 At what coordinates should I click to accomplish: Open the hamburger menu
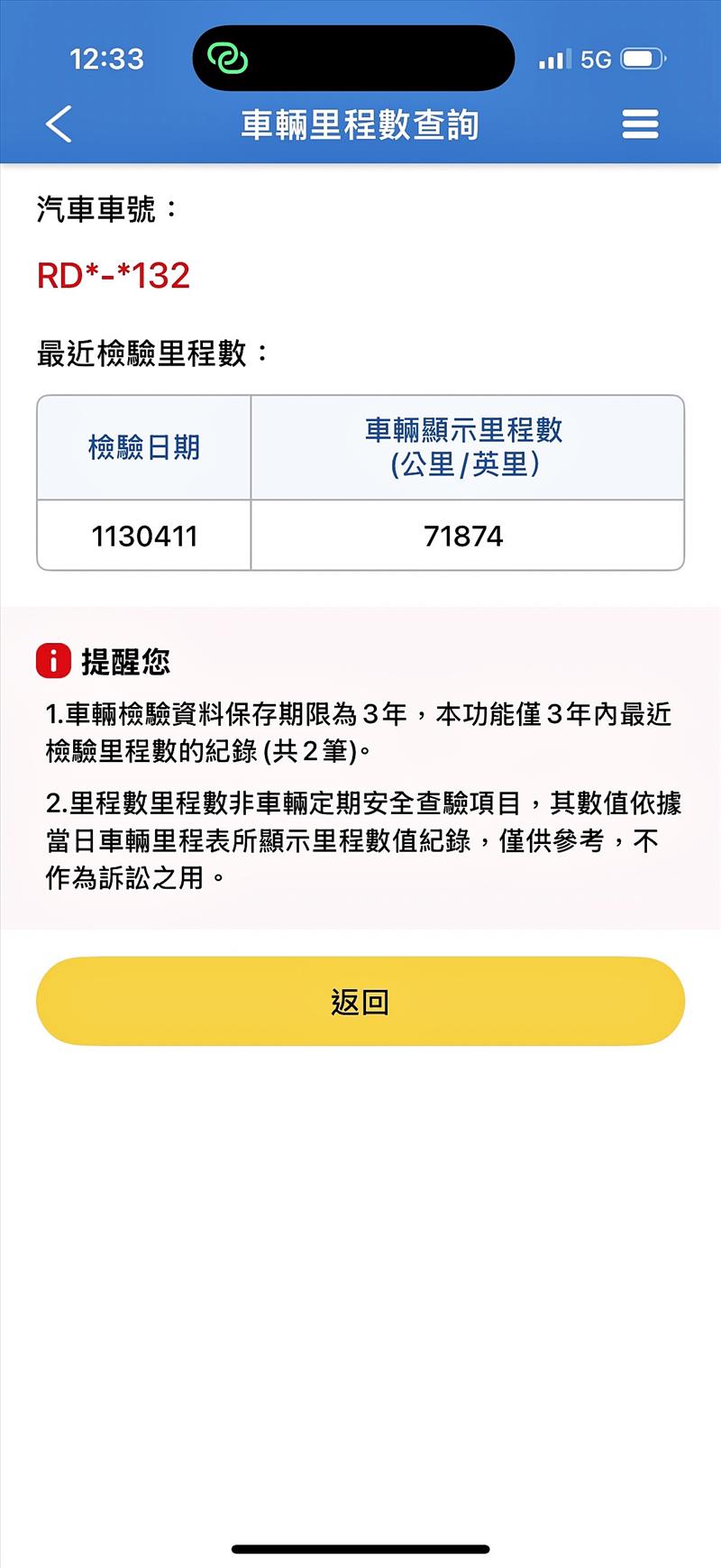tap(640, 124)
